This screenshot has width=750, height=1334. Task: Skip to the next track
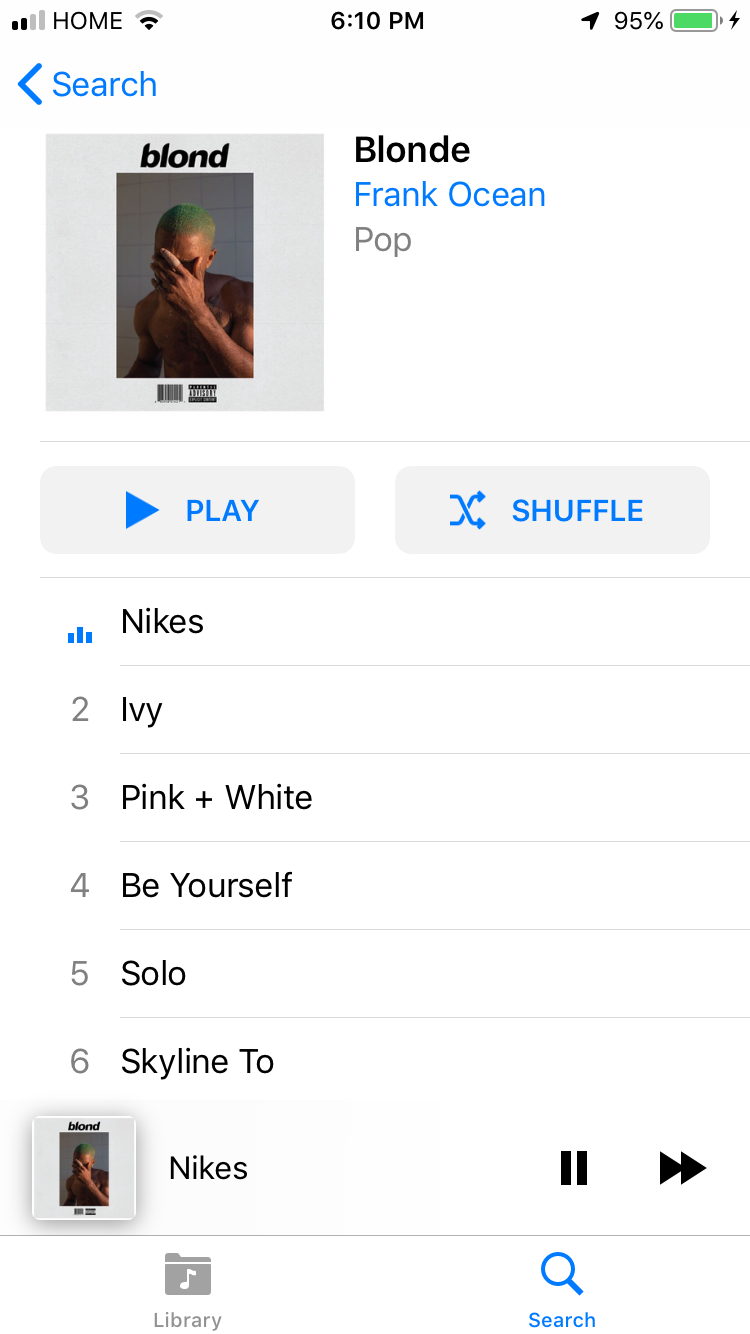(x=683, y=1168)
